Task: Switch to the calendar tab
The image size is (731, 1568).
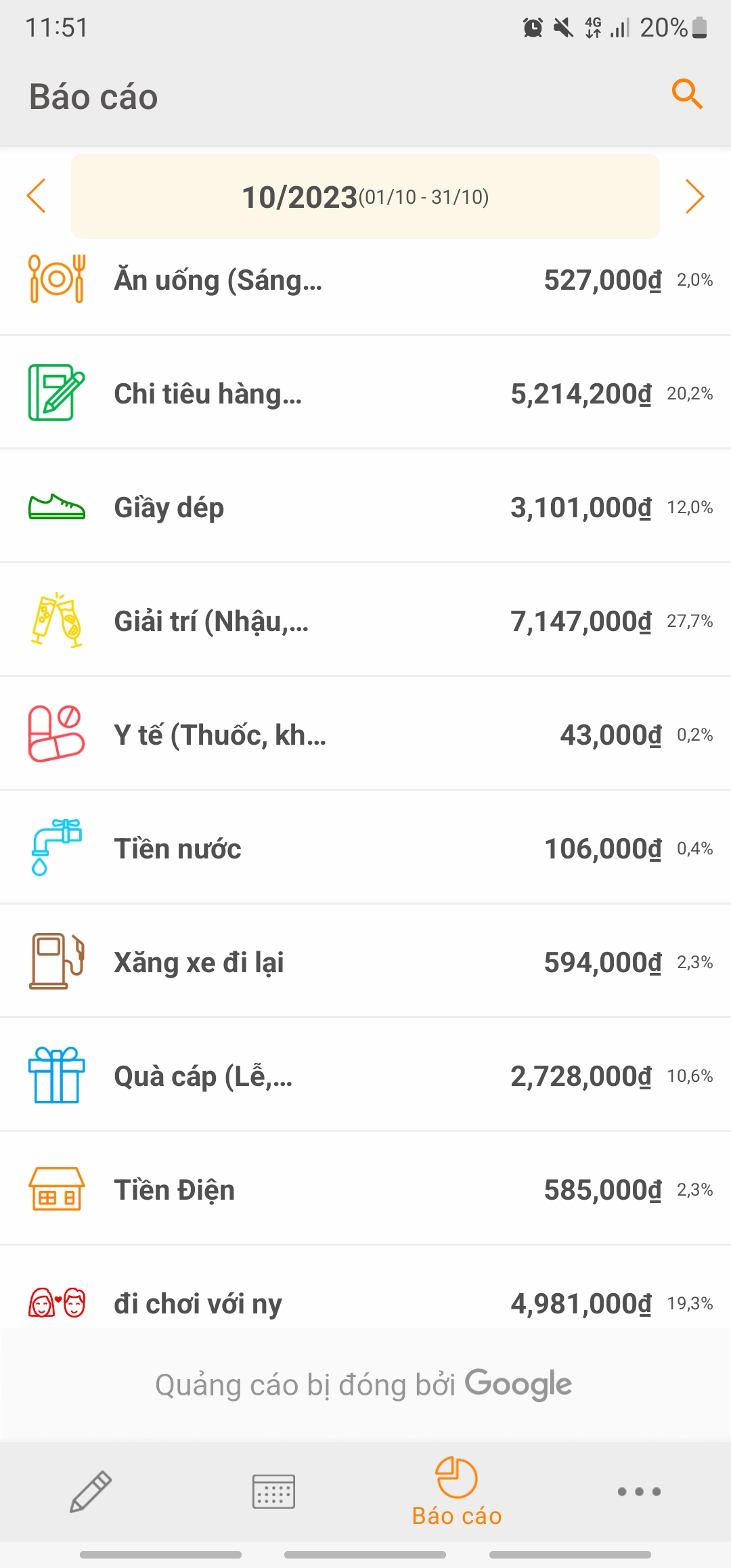Action: 273,1491
